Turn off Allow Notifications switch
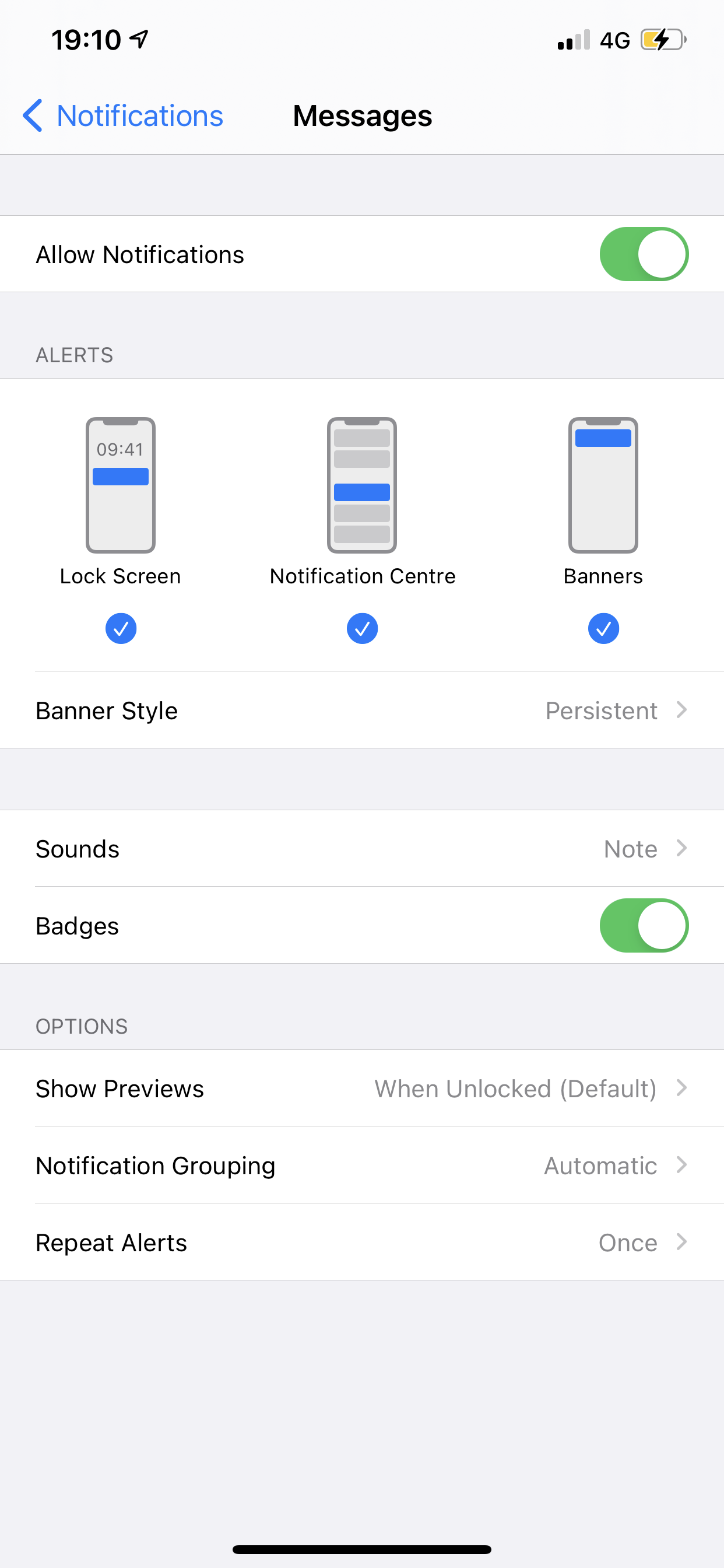724x1568 pixels. point(644,254)
